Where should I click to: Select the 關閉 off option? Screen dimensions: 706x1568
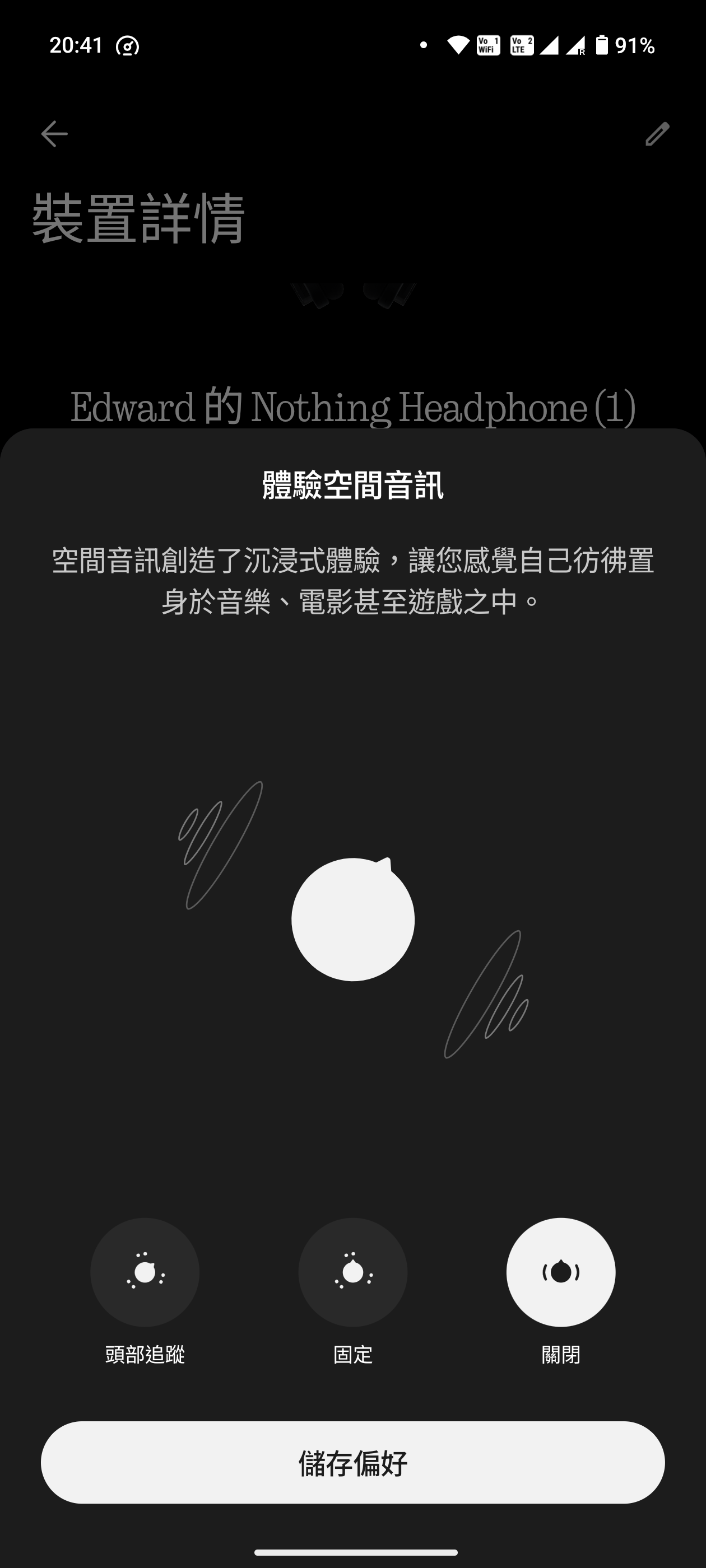pos(560,1272)
